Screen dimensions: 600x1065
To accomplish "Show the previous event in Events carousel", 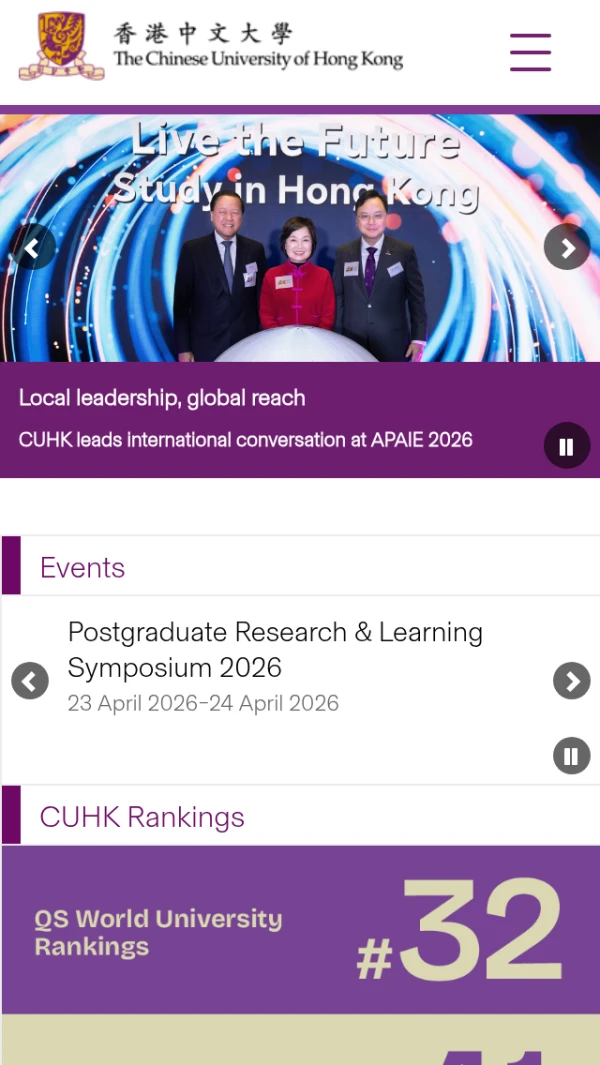I will [30, 682].
